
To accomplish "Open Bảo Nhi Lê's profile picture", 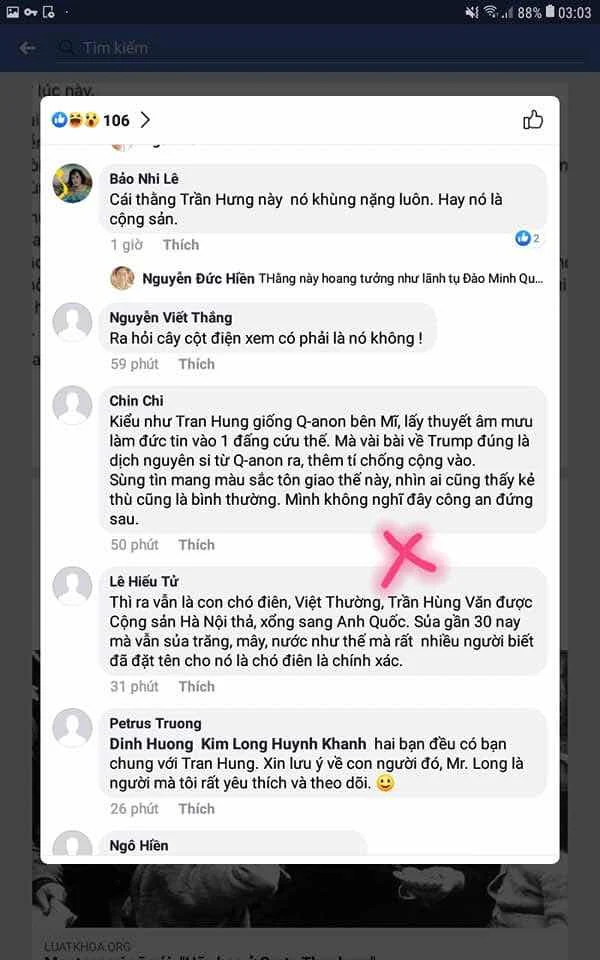I will coord(72,182).
